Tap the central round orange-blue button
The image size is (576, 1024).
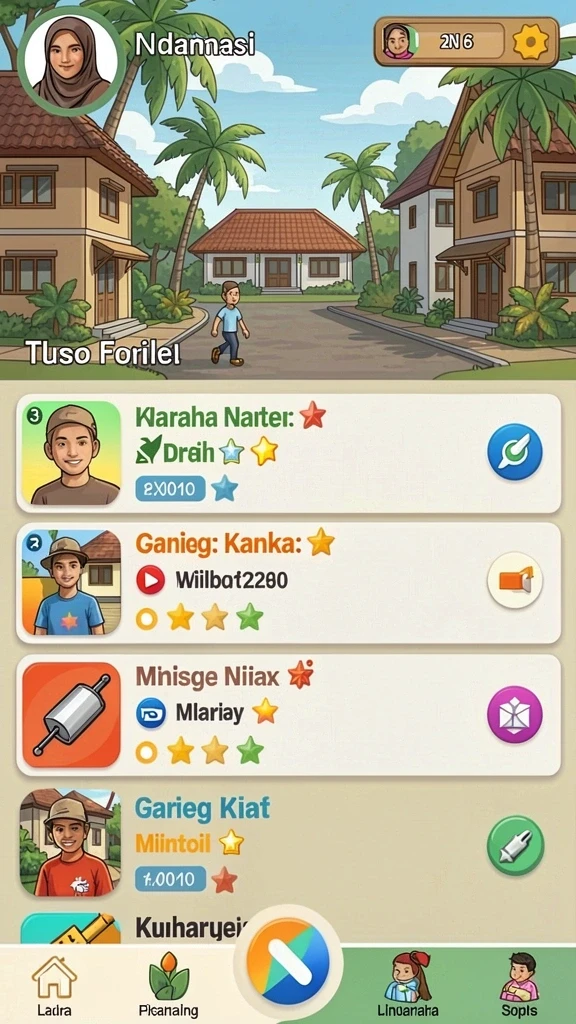click(x=288, y=961)
